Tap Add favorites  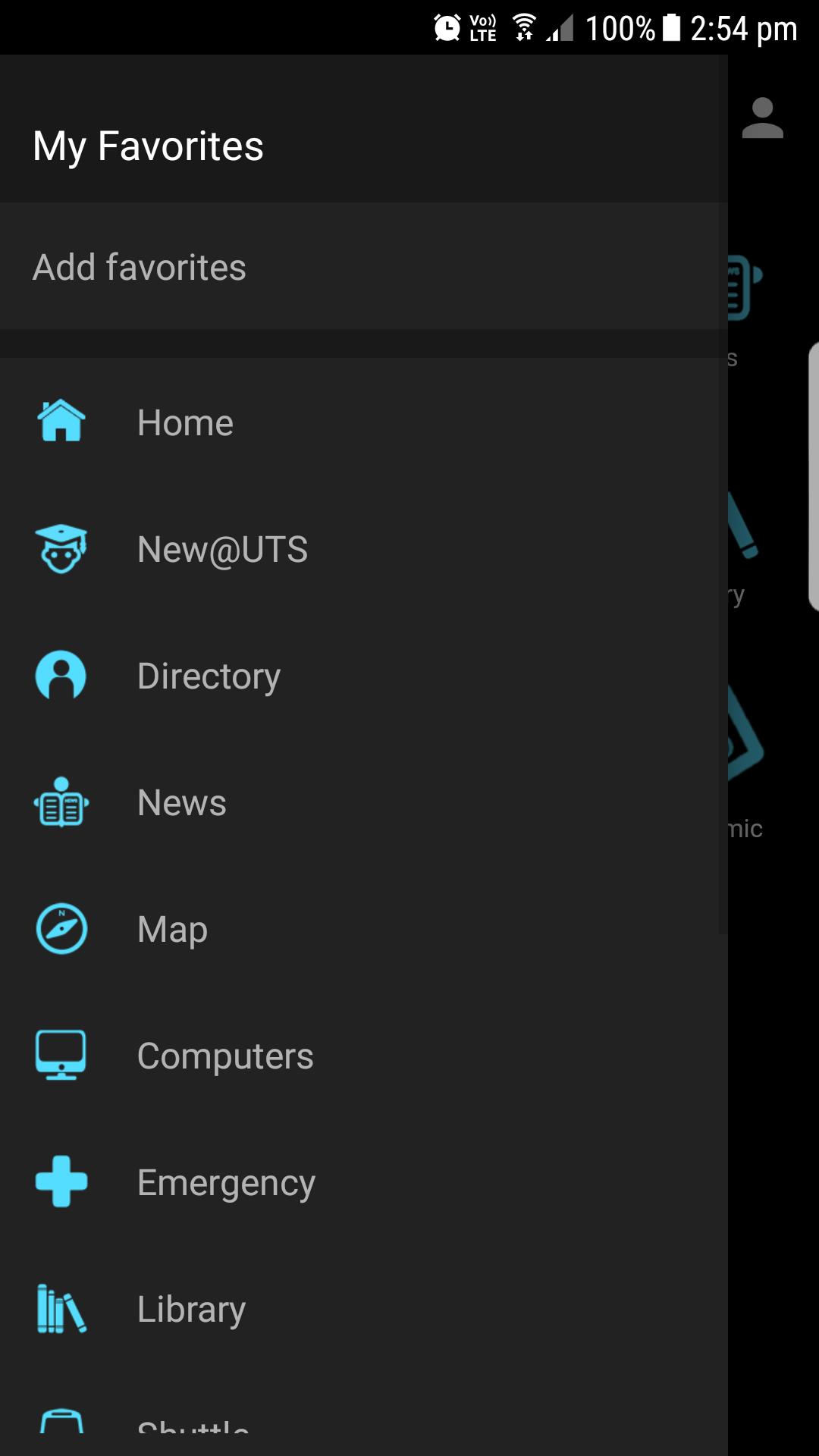(139, 266)
